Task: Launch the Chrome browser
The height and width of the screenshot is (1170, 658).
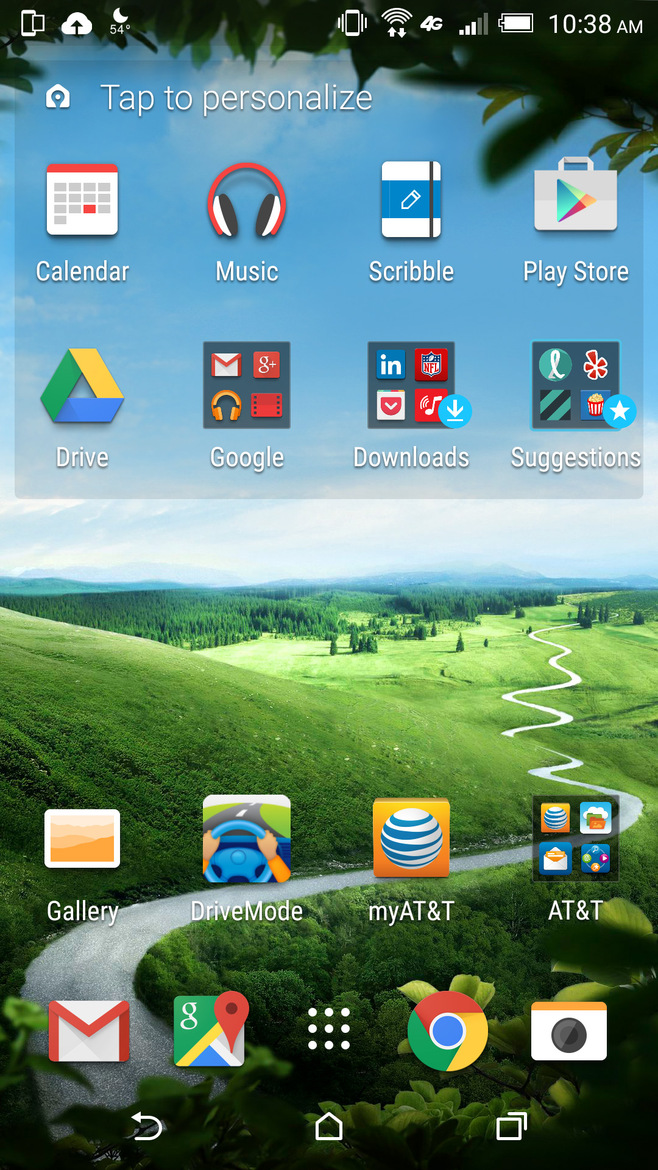Action: (448, 1030)
